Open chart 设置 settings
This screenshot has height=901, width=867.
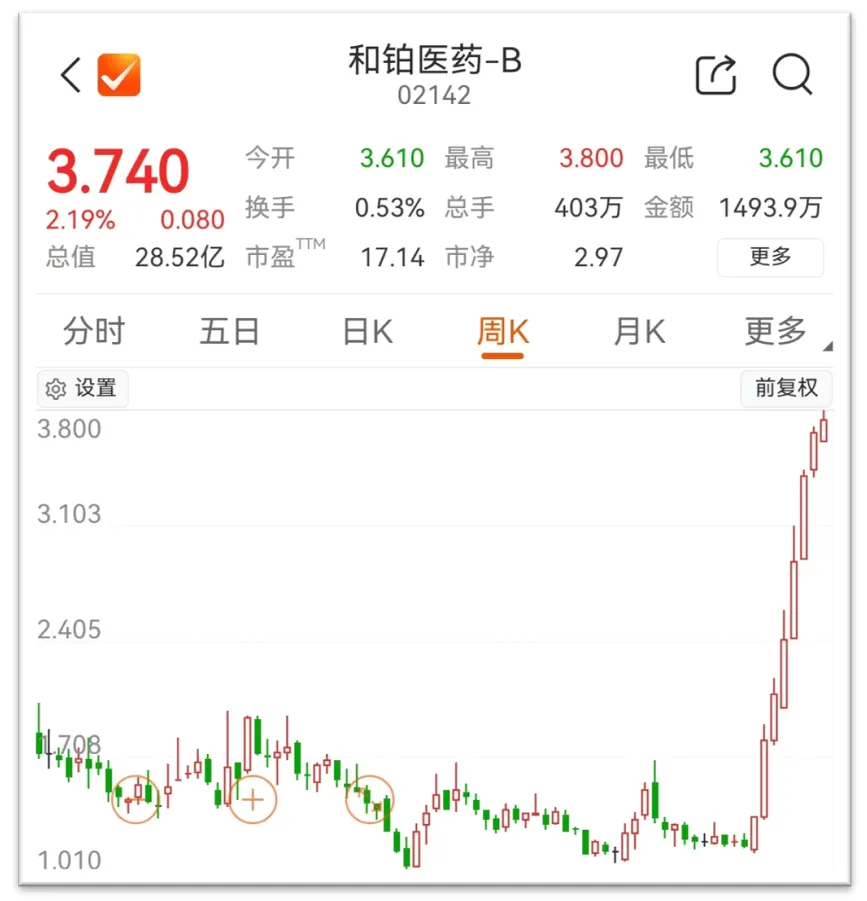point(83,389)
